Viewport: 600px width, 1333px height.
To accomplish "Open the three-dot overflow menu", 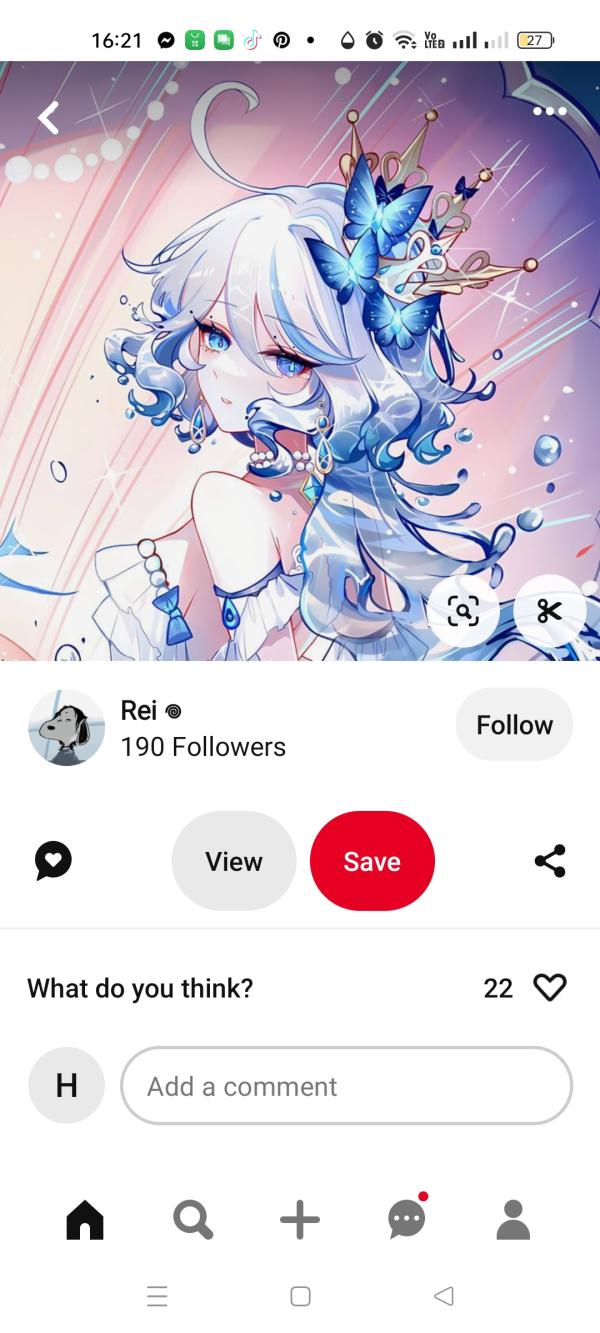I will [549, 111].
